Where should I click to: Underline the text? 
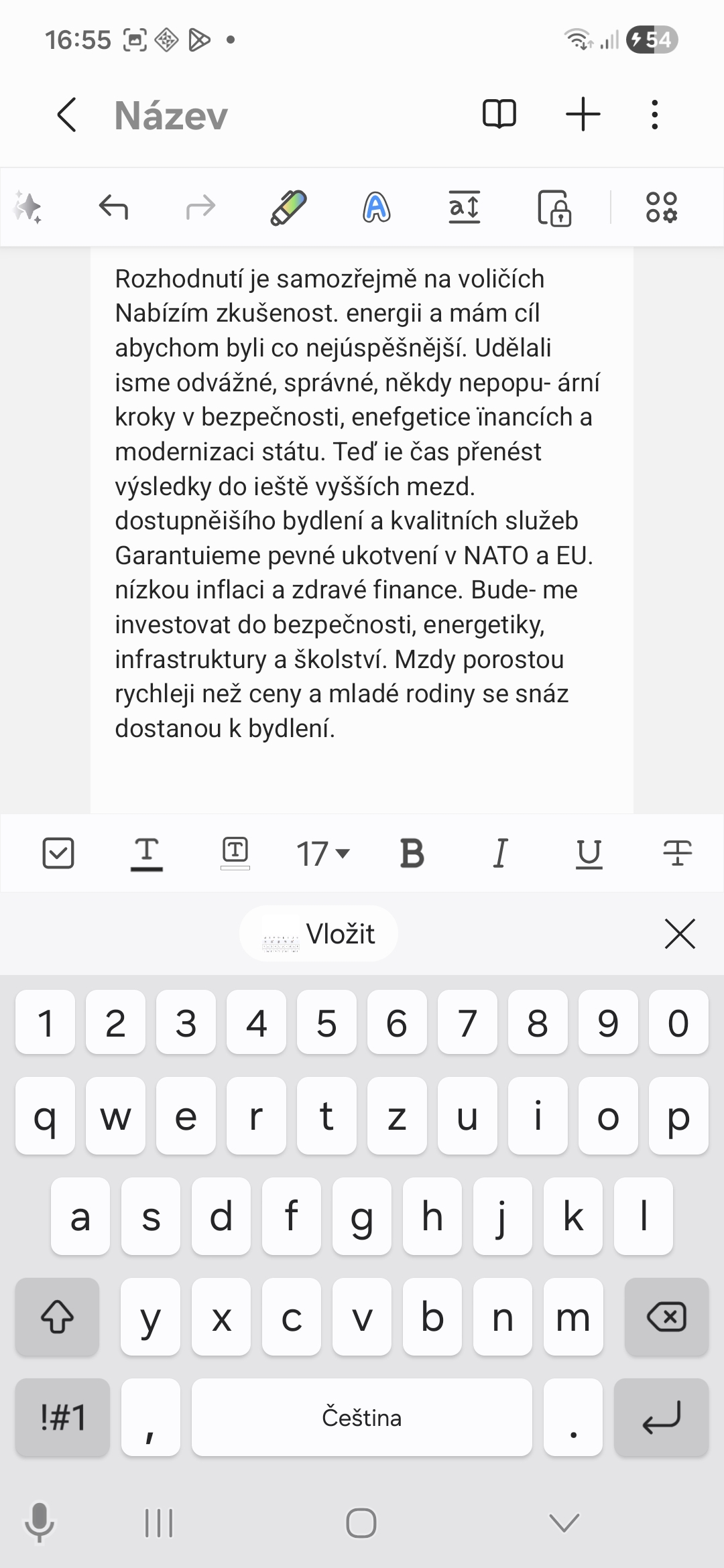[589, 854]
